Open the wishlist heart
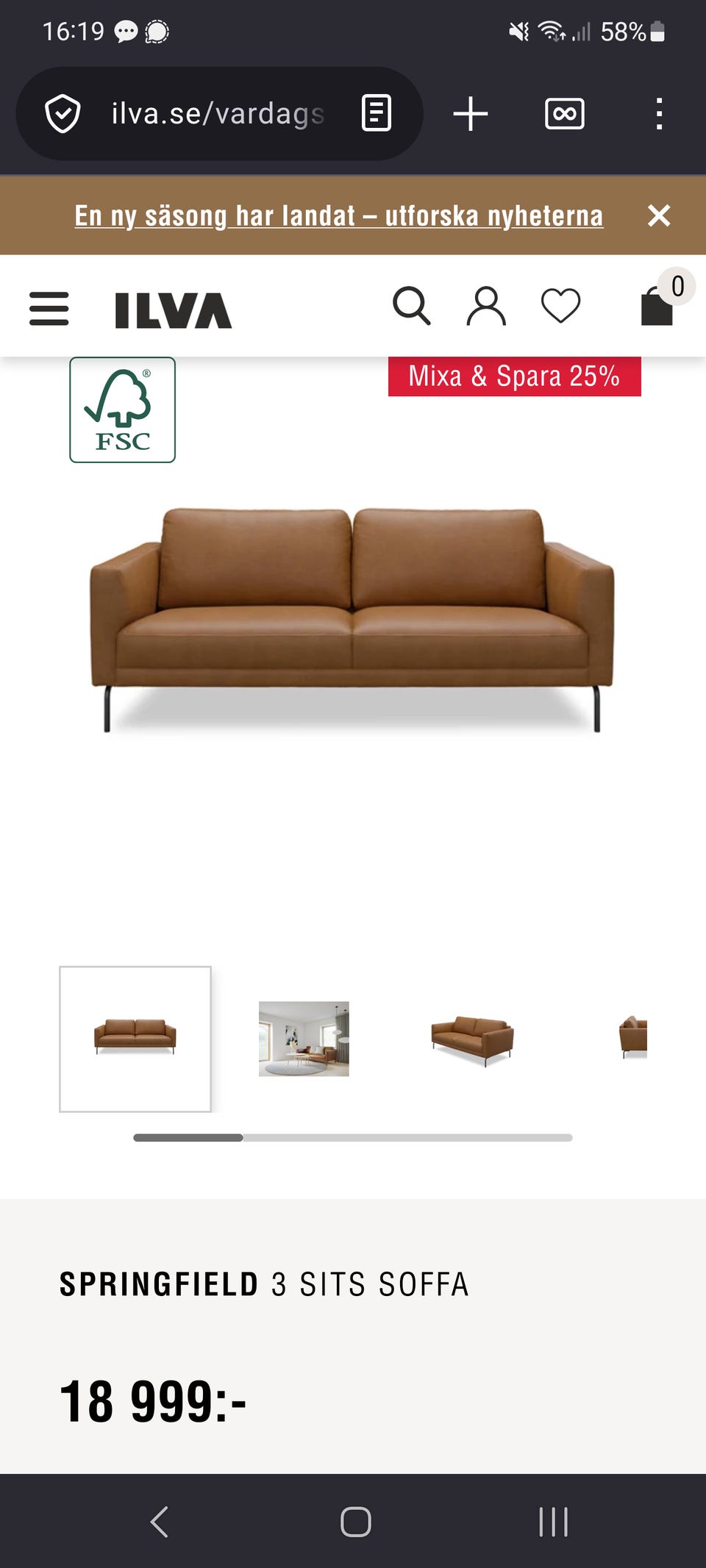 (561, 306)
